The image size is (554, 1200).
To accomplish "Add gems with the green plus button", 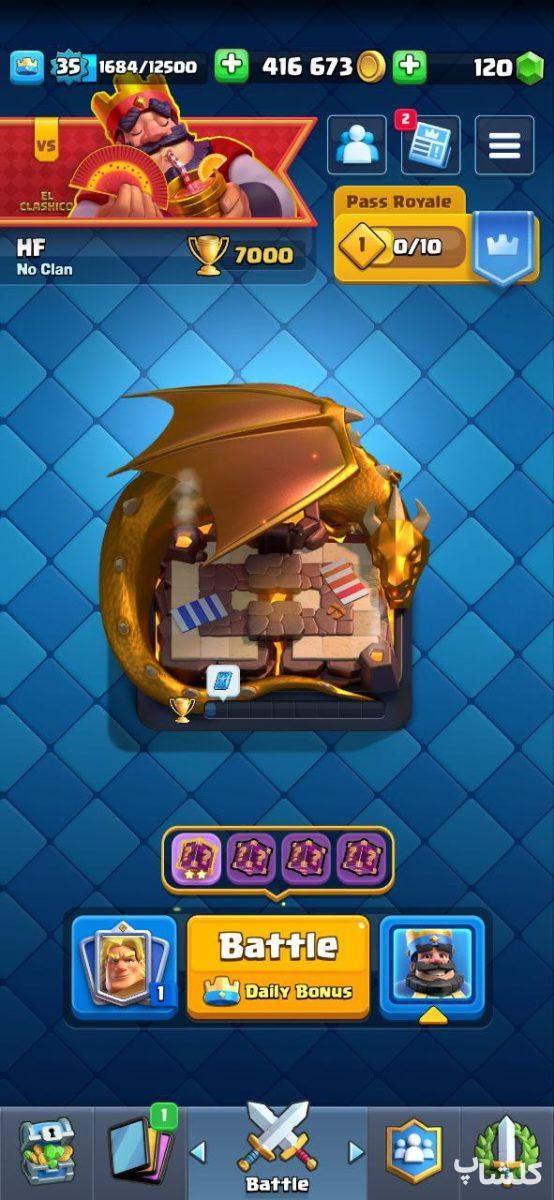I will (410, 67).
